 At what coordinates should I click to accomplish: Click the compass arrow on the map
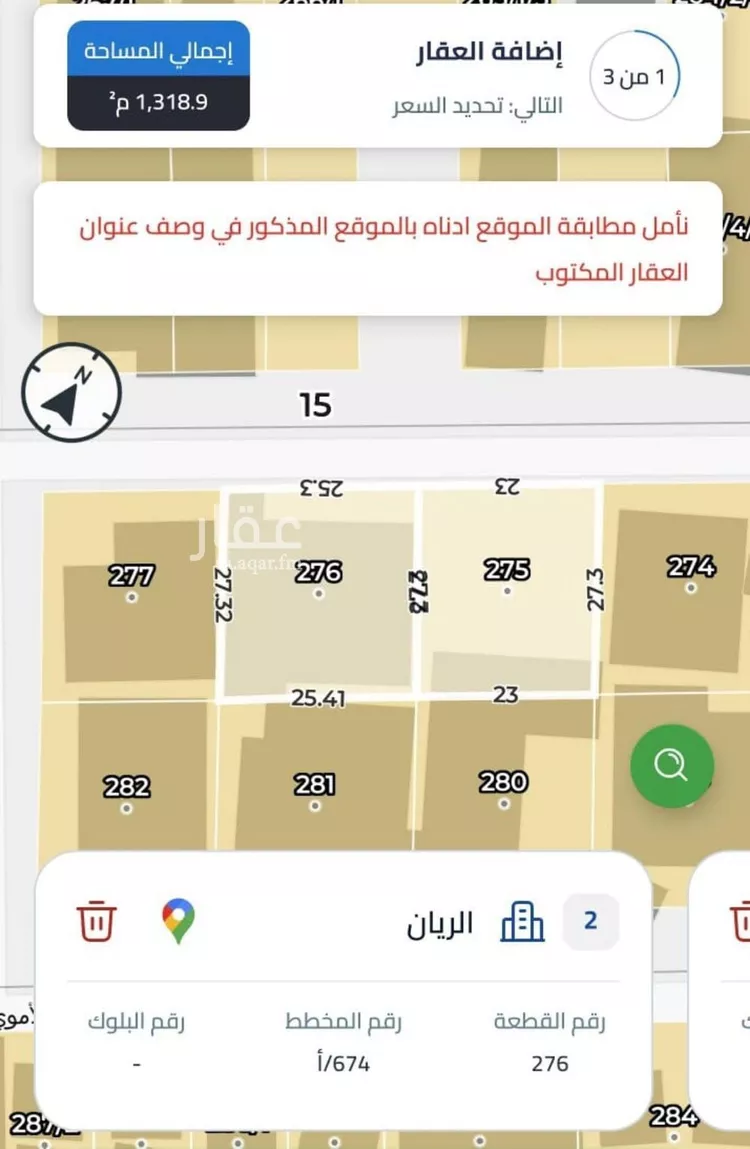click(x=70, y=393)
